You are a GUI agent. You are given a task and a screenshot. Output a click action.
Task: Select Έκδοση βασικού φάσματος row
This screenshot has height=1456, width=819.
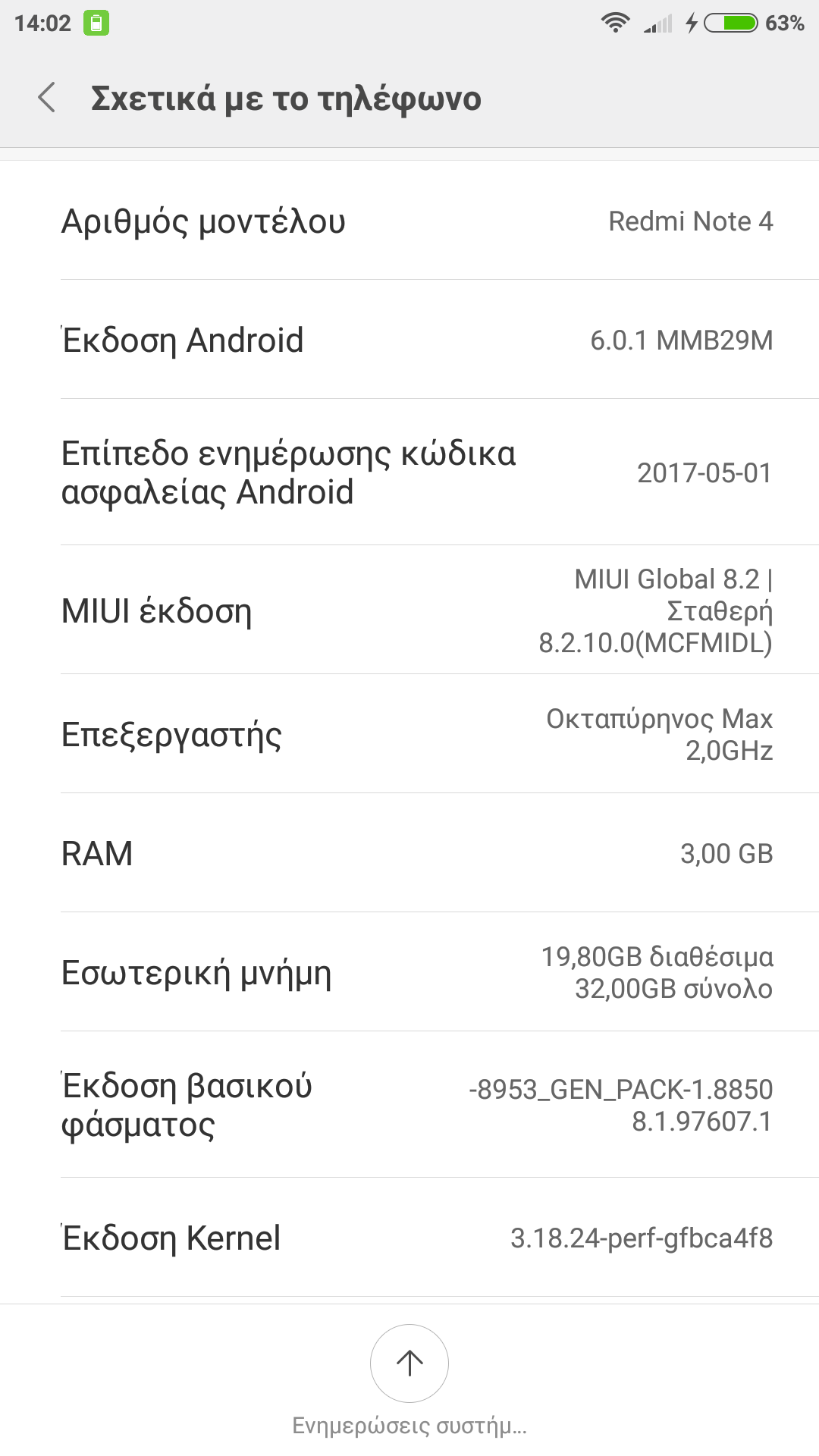(409, 1105)
